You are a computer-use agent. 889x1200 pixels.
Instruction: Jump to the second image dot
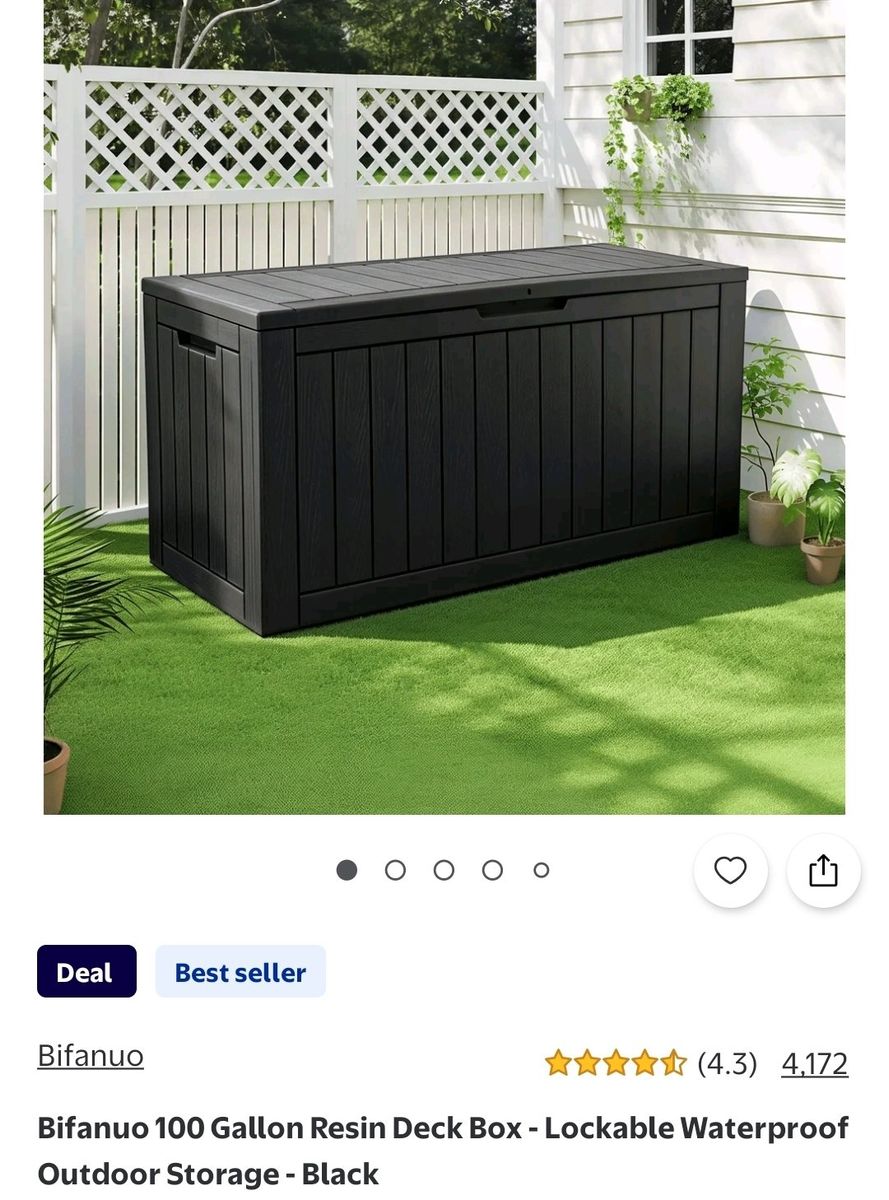point(395,870)
